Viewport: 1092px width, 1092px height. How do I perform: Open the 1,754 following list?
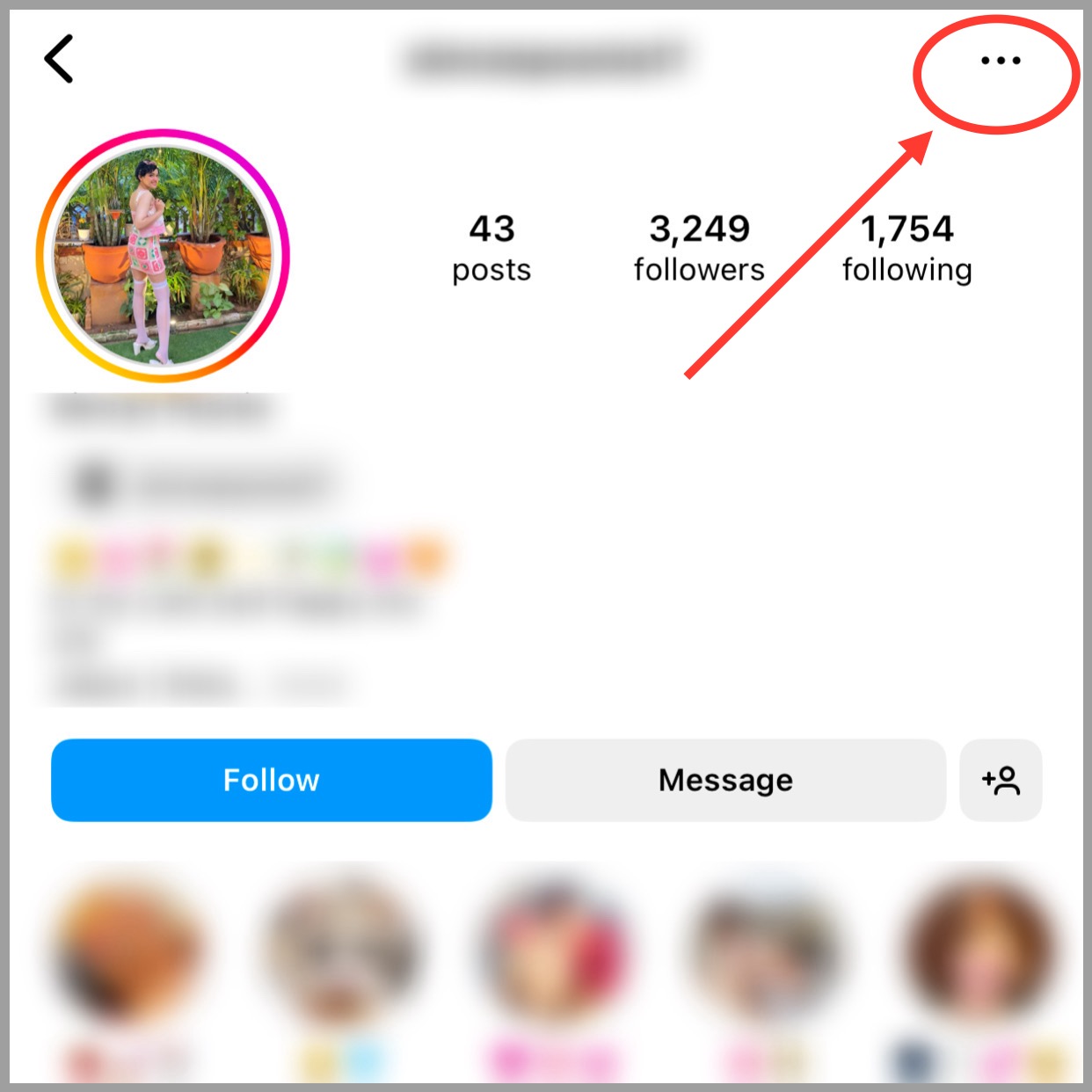point(906,248)
